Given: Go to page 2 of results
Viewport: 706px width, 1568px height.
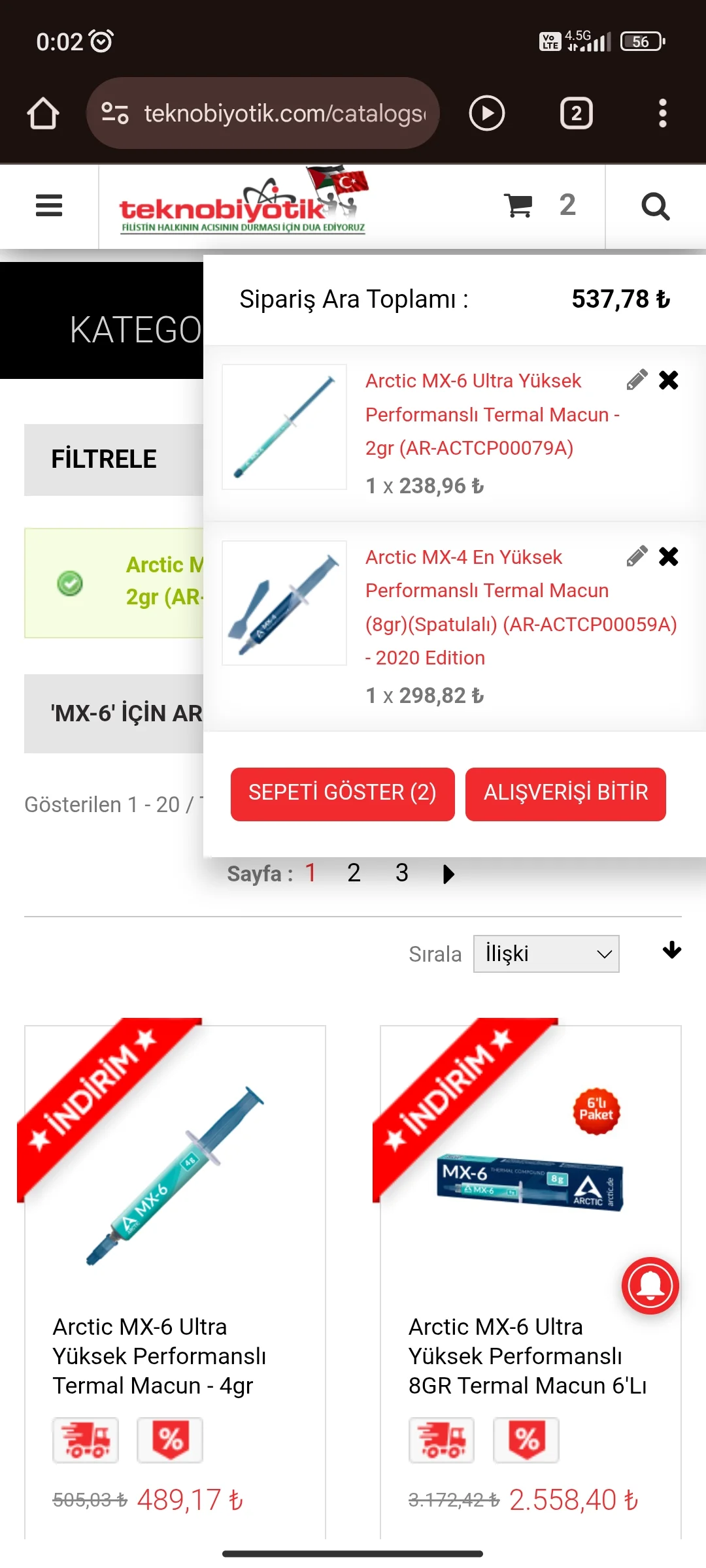Looking at the screenshot, I should [354, 874].
